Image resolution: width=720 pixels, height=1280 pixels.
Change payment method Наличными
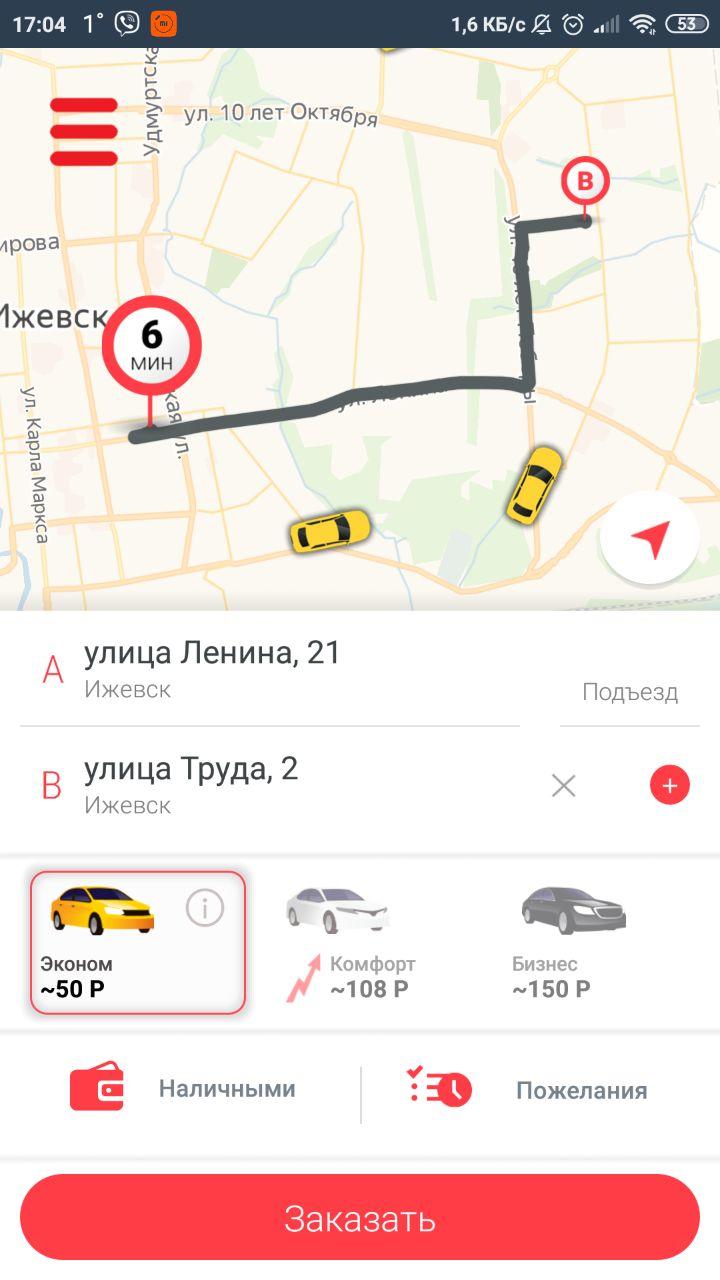pyautogui.click(x=185, y=1089)
